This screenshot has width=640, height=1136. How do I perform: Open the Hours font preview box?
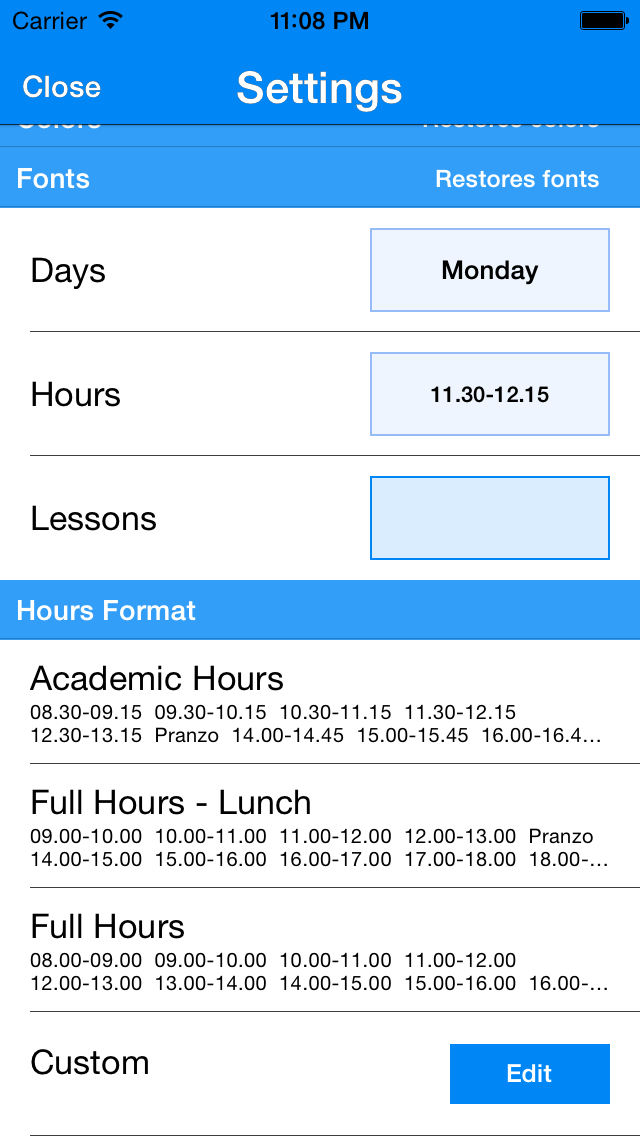click(x=490, y=394)
